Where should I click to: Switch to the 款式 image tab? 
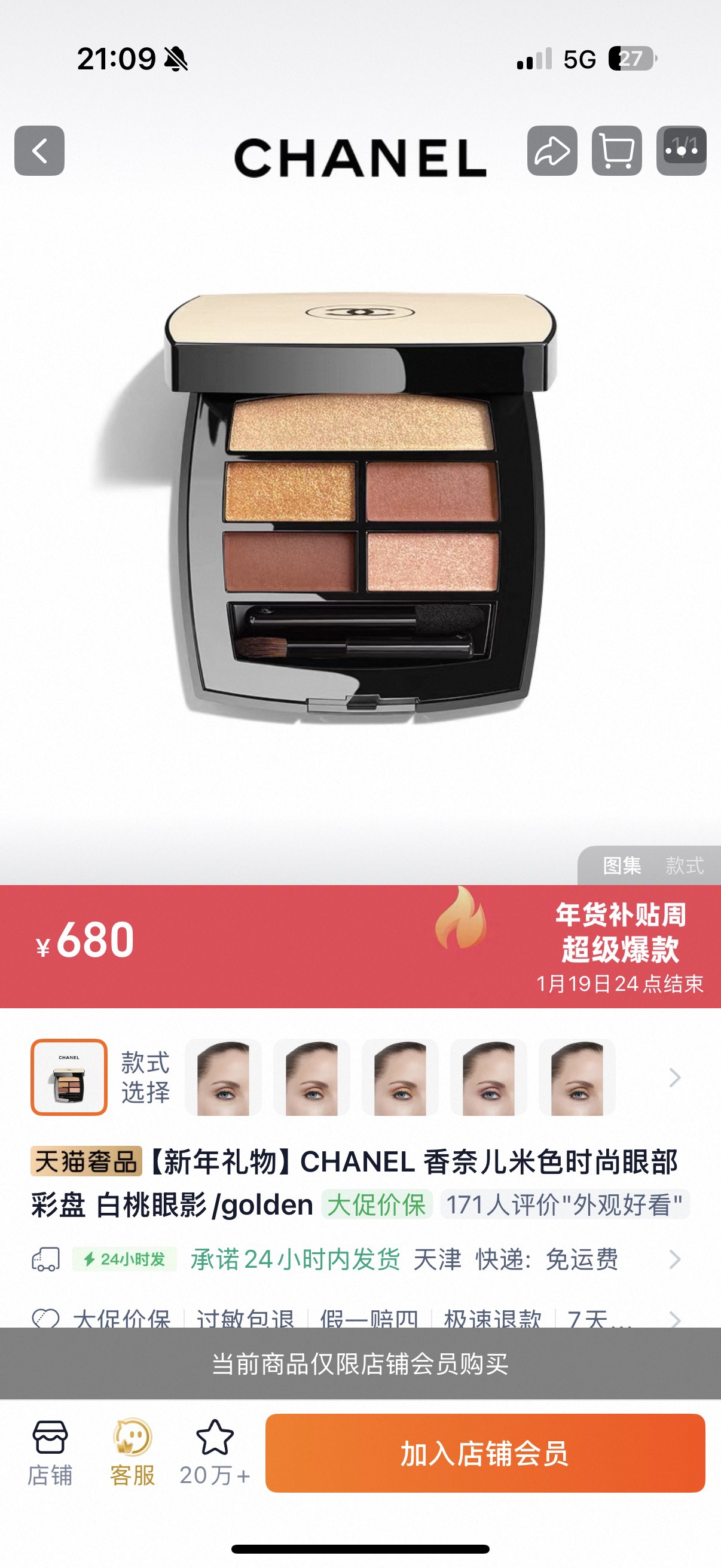[684, 865]
